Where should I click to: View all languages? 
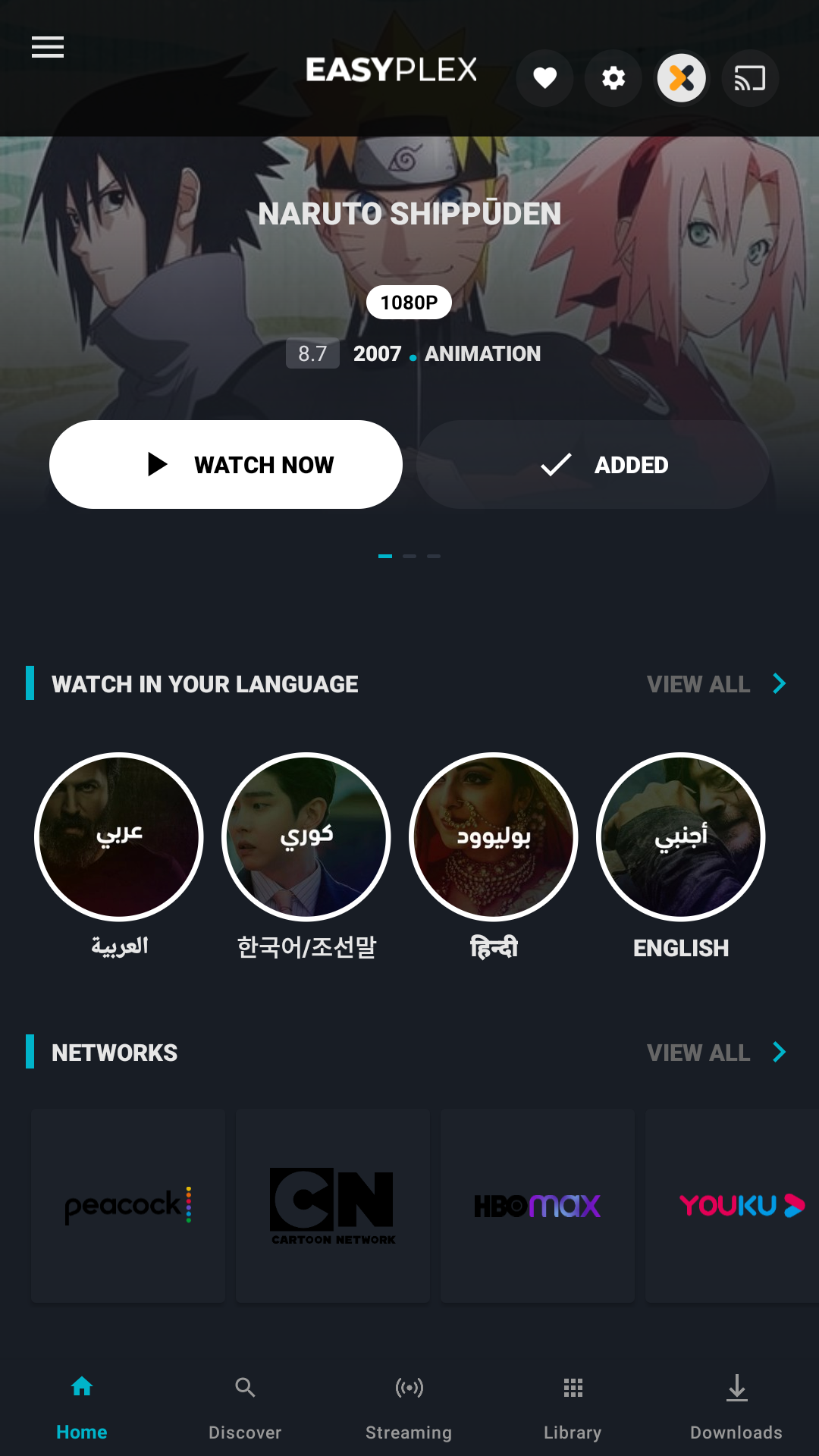[715, 683]
